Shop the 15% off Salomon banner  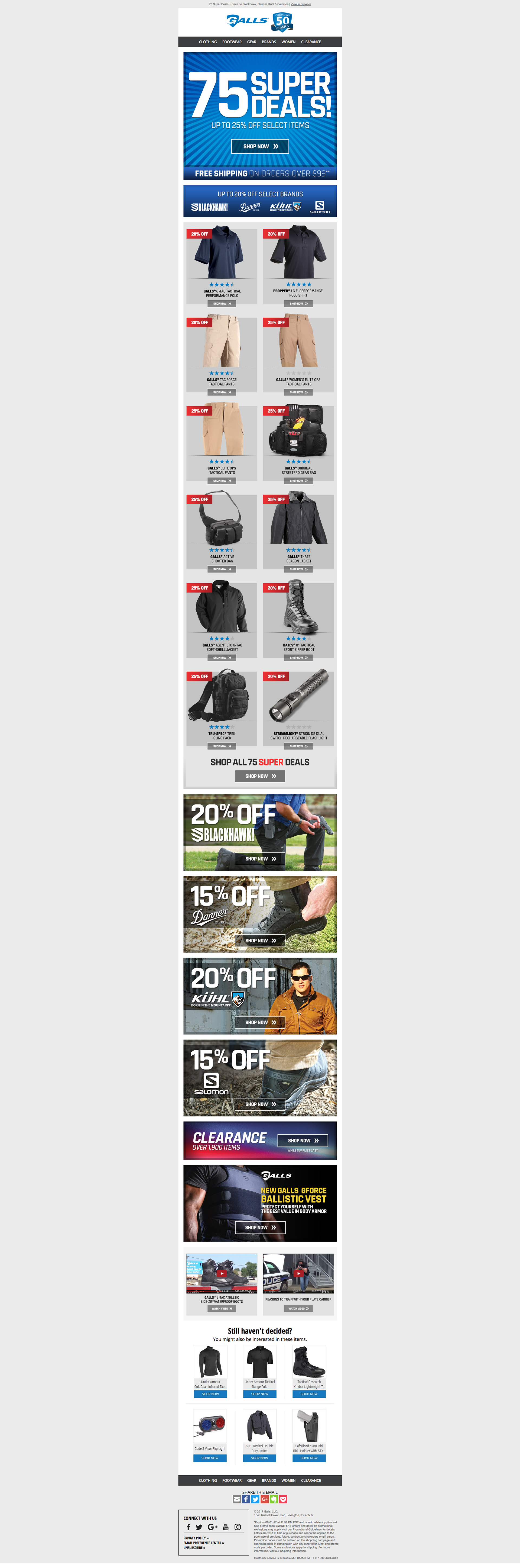point(260,1104)
